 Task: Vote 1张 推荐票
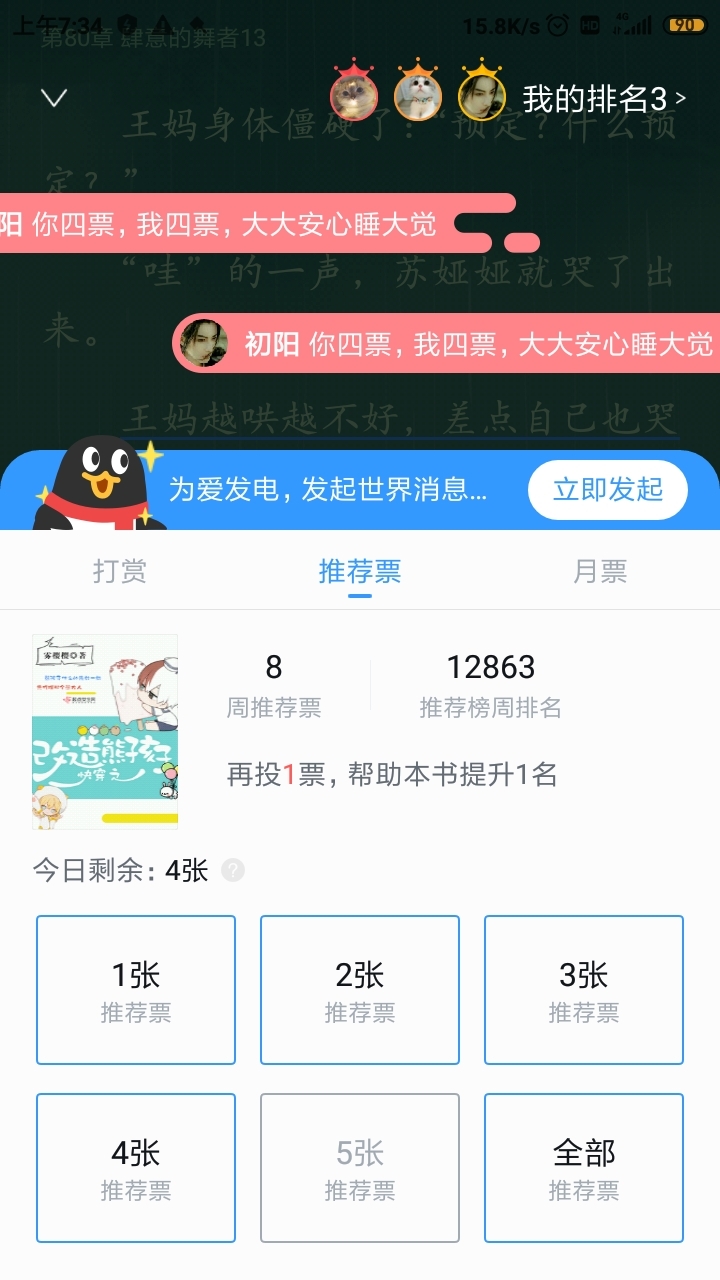tap(136, 990)
